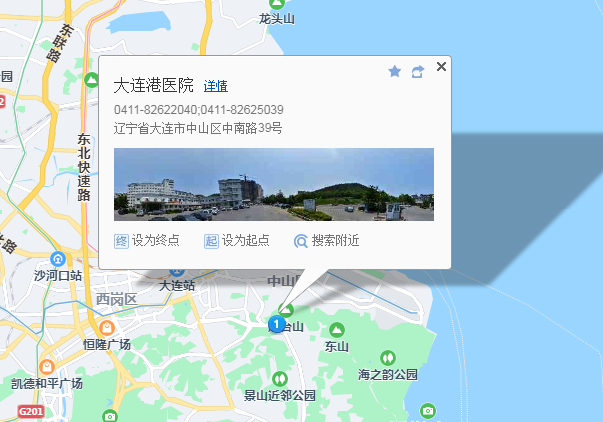
Task: Open the street view panorama photo
Action: (274, 185)
